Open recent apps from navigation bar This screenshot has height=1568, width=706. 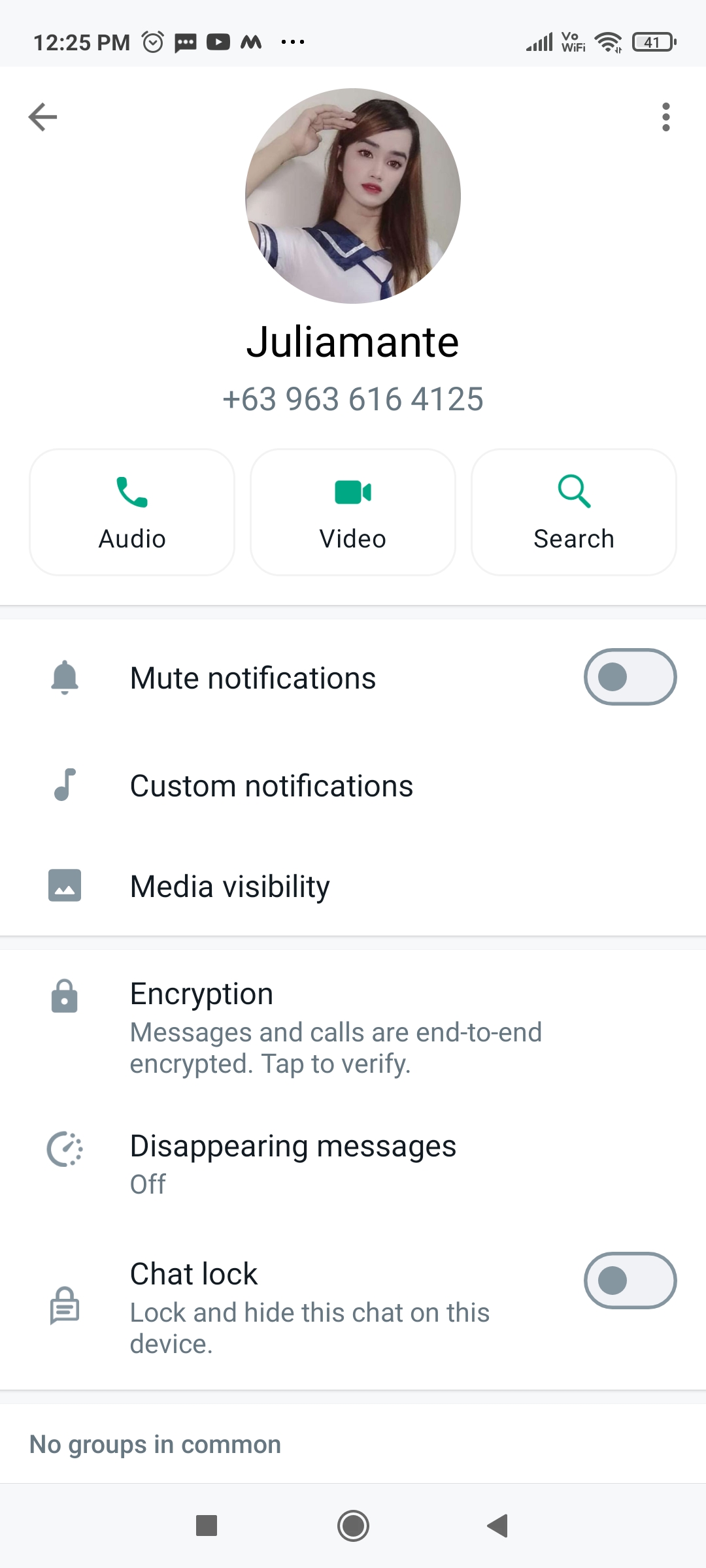[x=207, y=1526]
